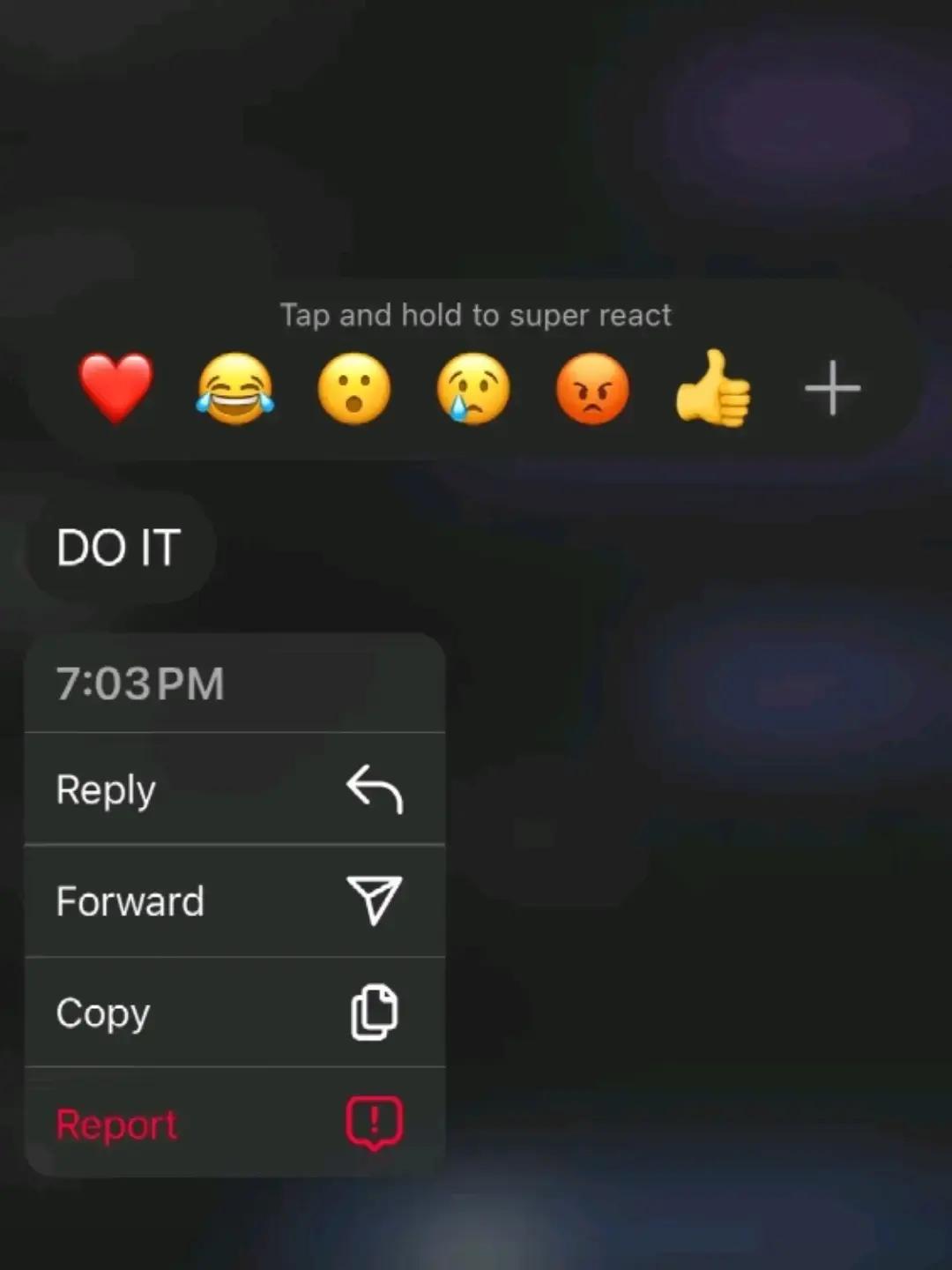Viewport: 952px width, 1270px height.
Task: Report this message
Action: tap(234, 1124)
